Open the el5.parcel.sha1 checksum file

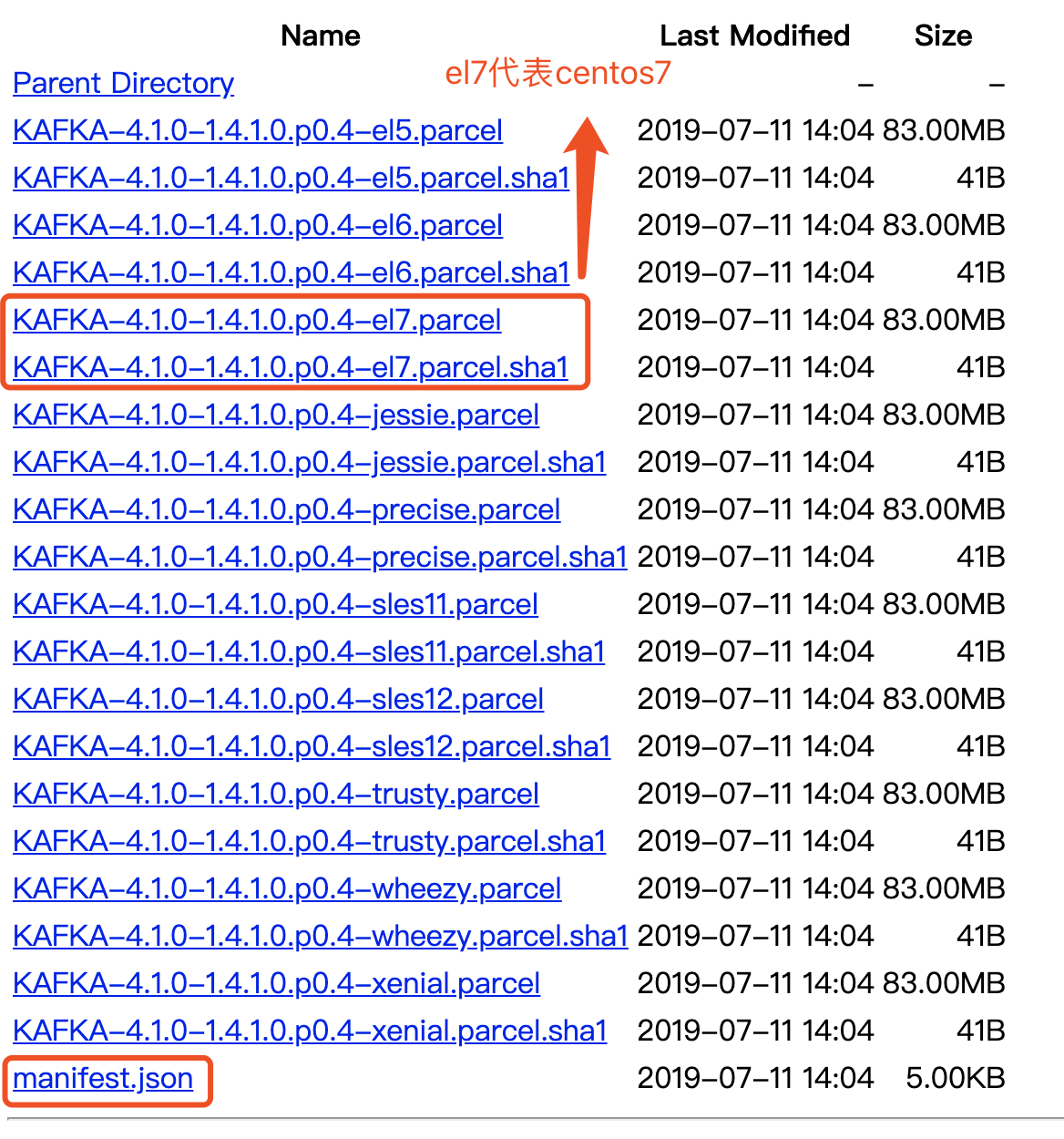(x=290, y=178)
